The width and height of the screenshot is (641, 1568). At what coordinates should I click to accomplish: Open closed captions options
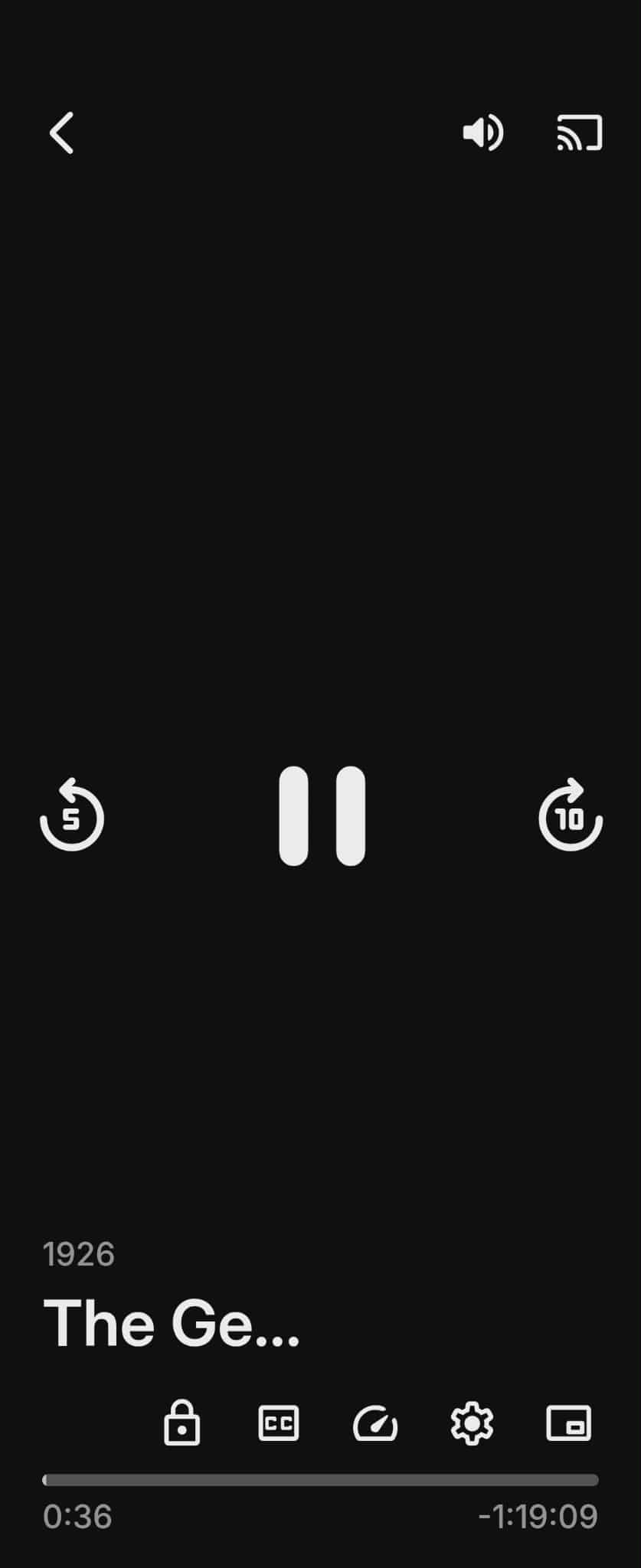point(279,1423)
